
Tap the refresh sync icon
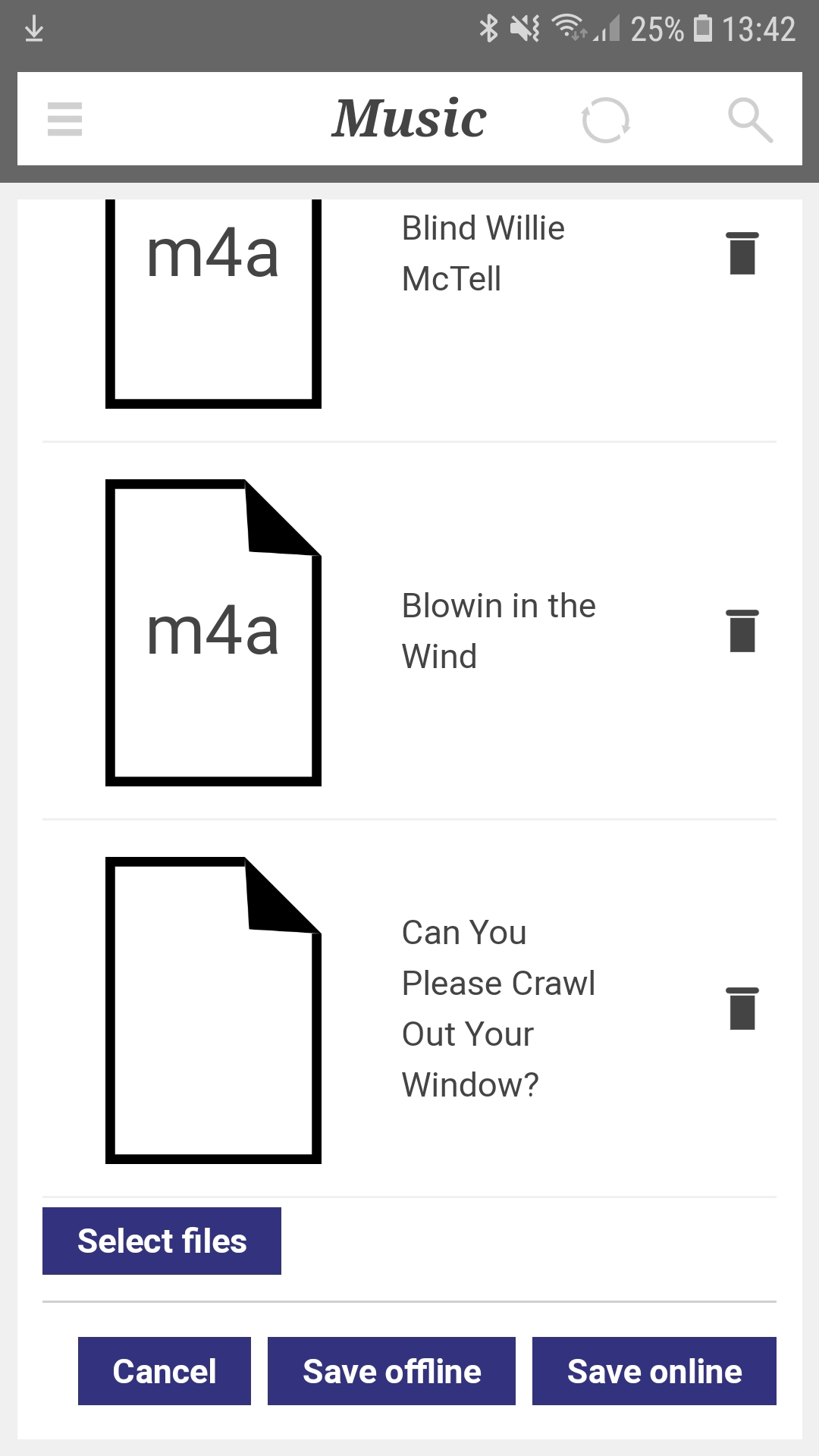605,120
